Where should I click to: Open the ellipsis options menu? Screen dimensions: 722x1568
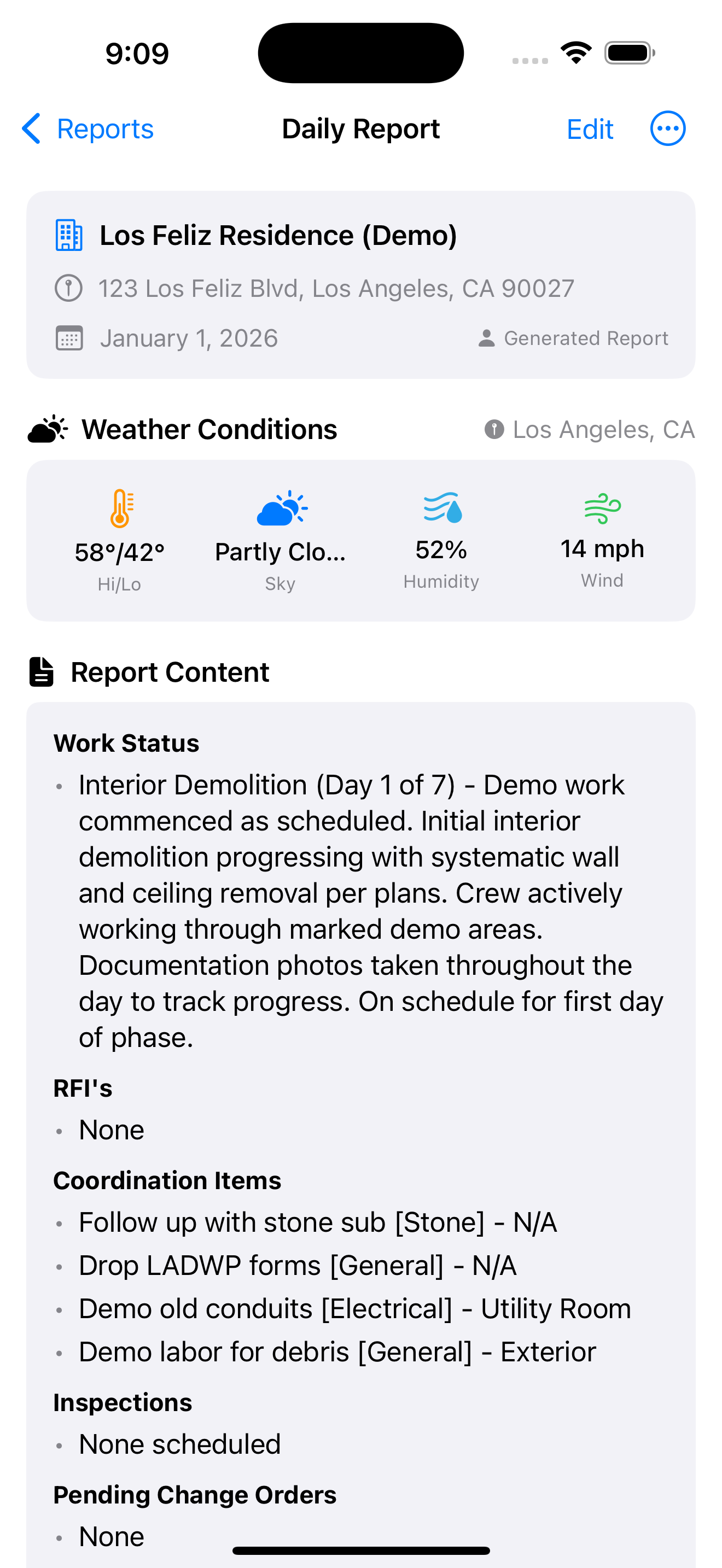(x=668, y=128)
